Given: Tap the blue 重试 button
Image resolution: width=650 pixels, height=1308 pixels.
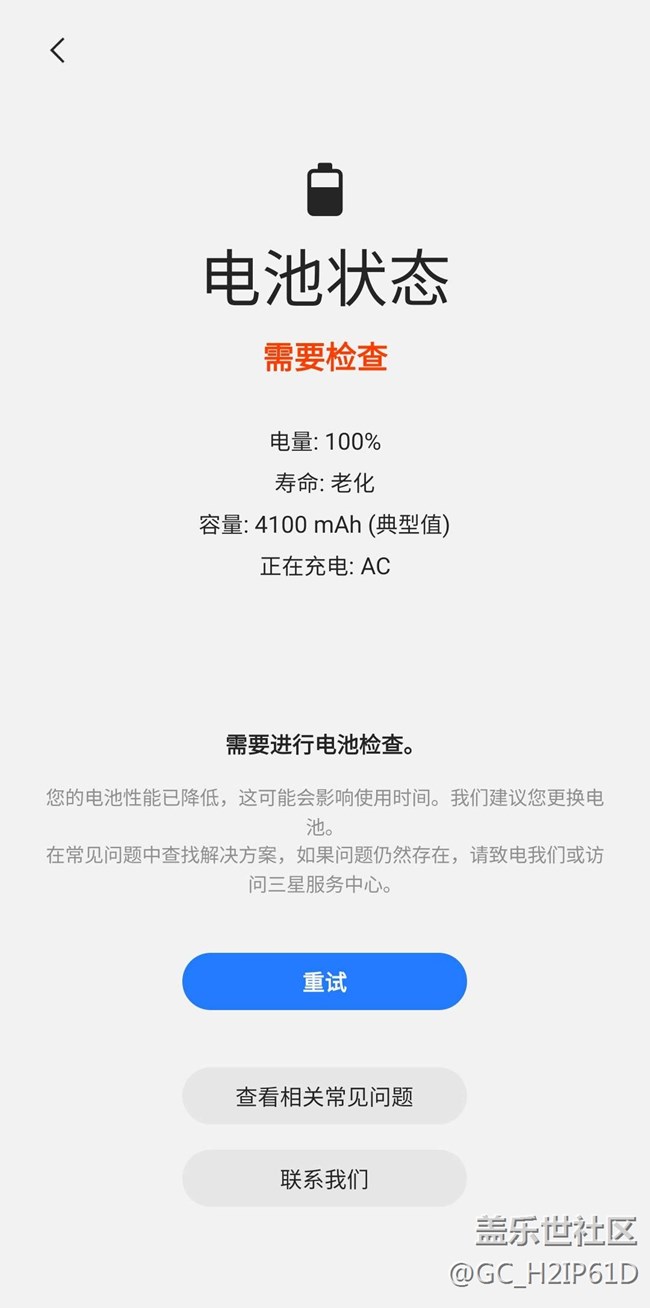Looking at the screenshot, I should point(324,981).
